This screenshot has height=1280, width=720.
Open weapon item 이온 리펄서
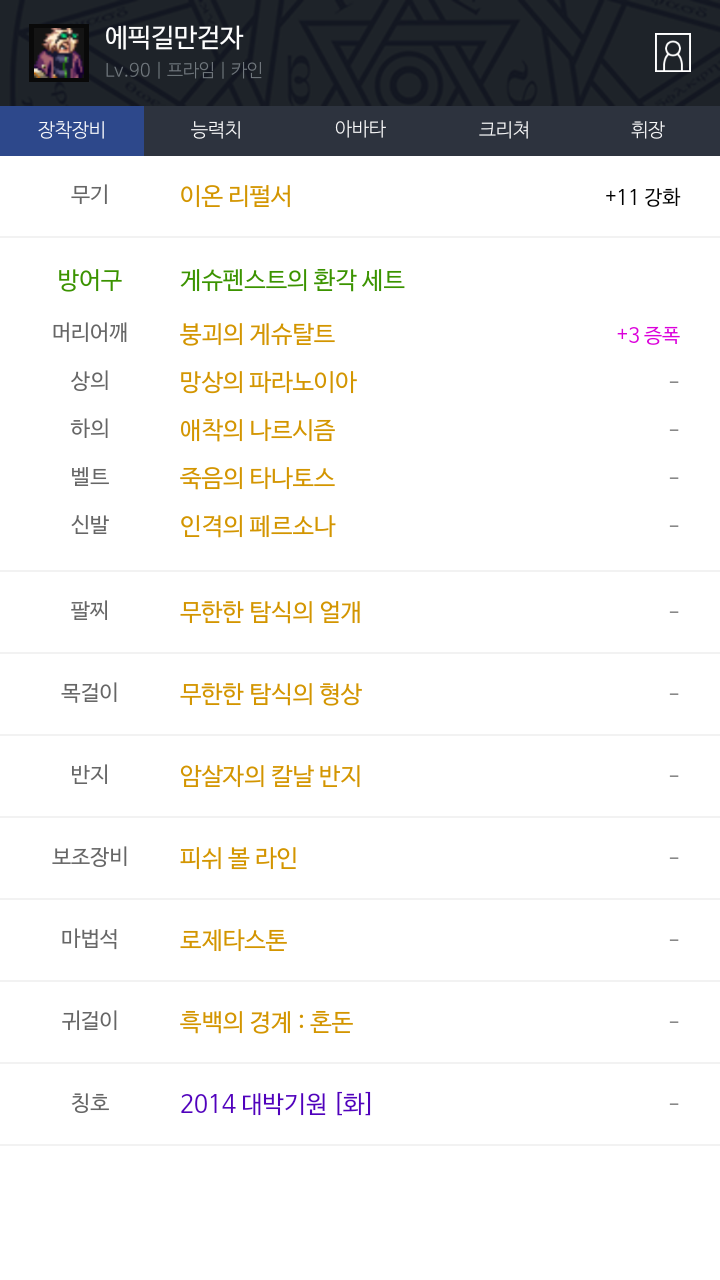coord(236,196)
